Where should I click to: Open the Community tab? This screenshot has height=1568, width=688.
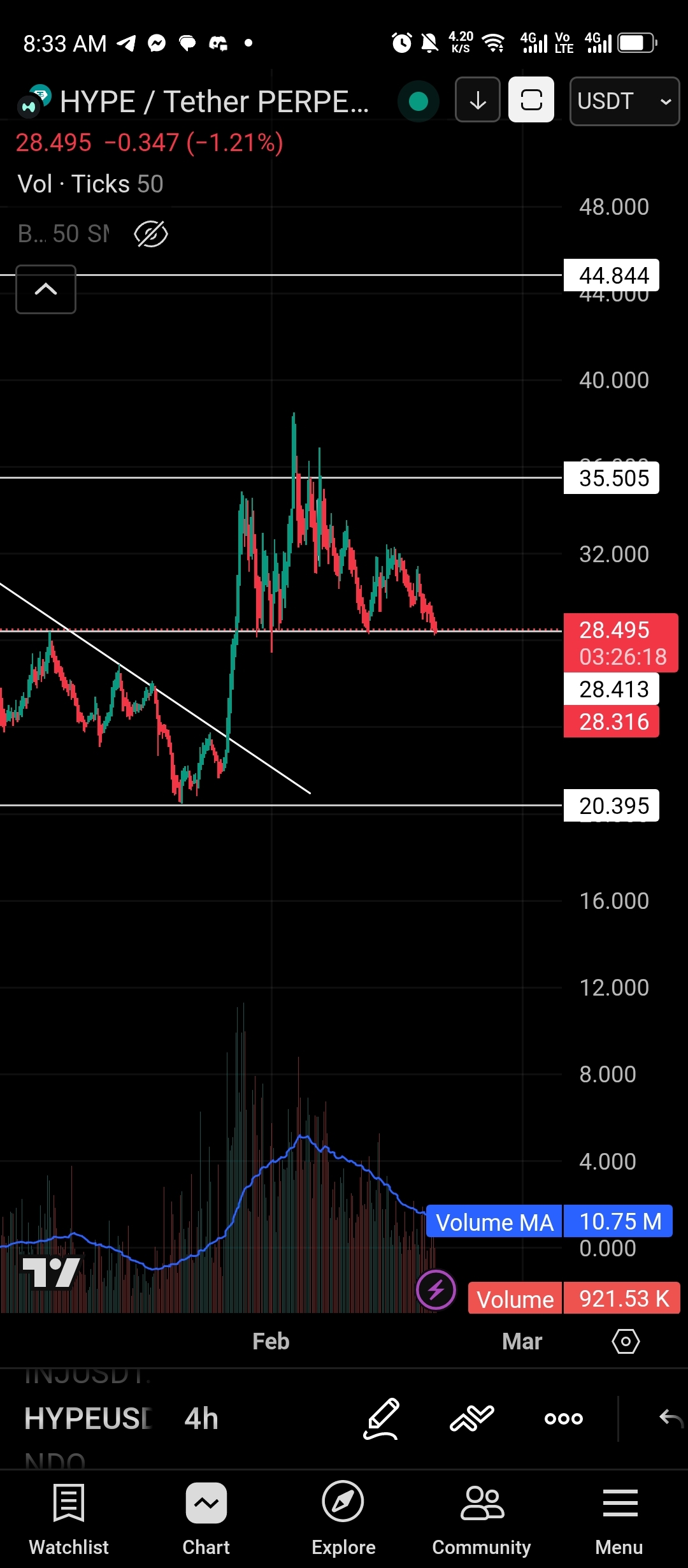pyautogui.click(x=482, y=1518)
